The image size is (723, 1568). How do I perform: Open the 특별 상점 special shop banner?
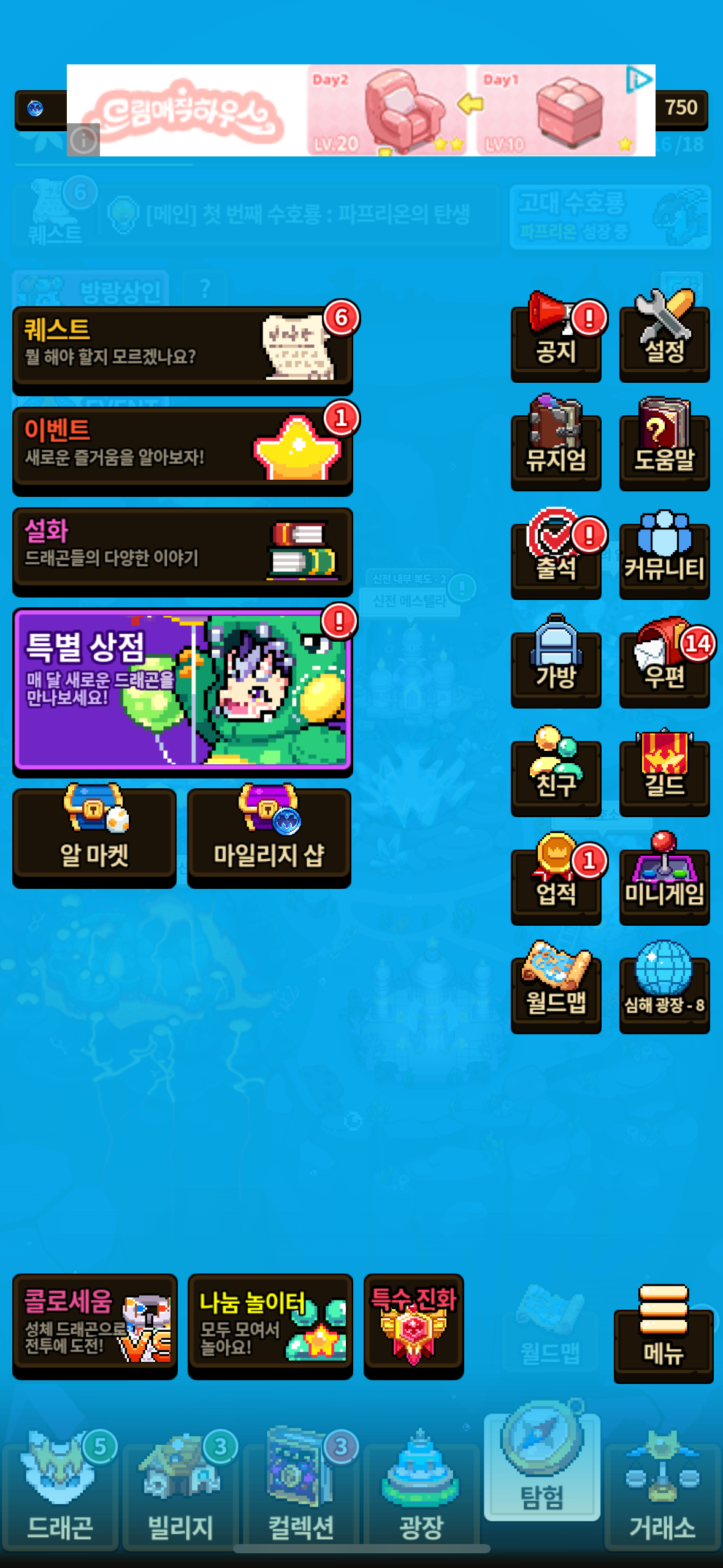pyautogui.click(x=182, y=690)
